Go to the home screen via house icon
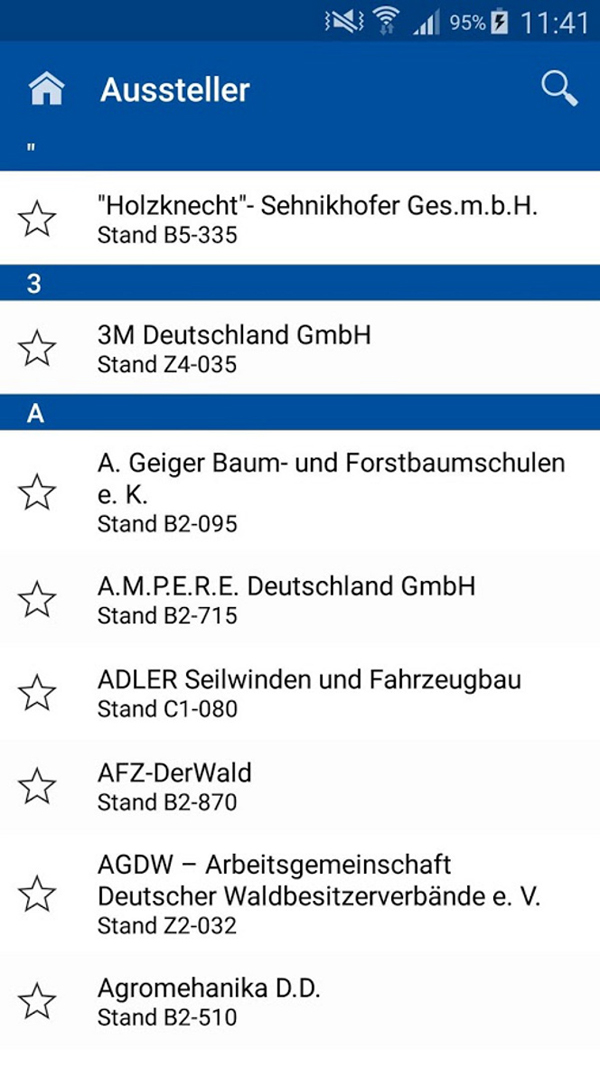 tap(46, 90)
